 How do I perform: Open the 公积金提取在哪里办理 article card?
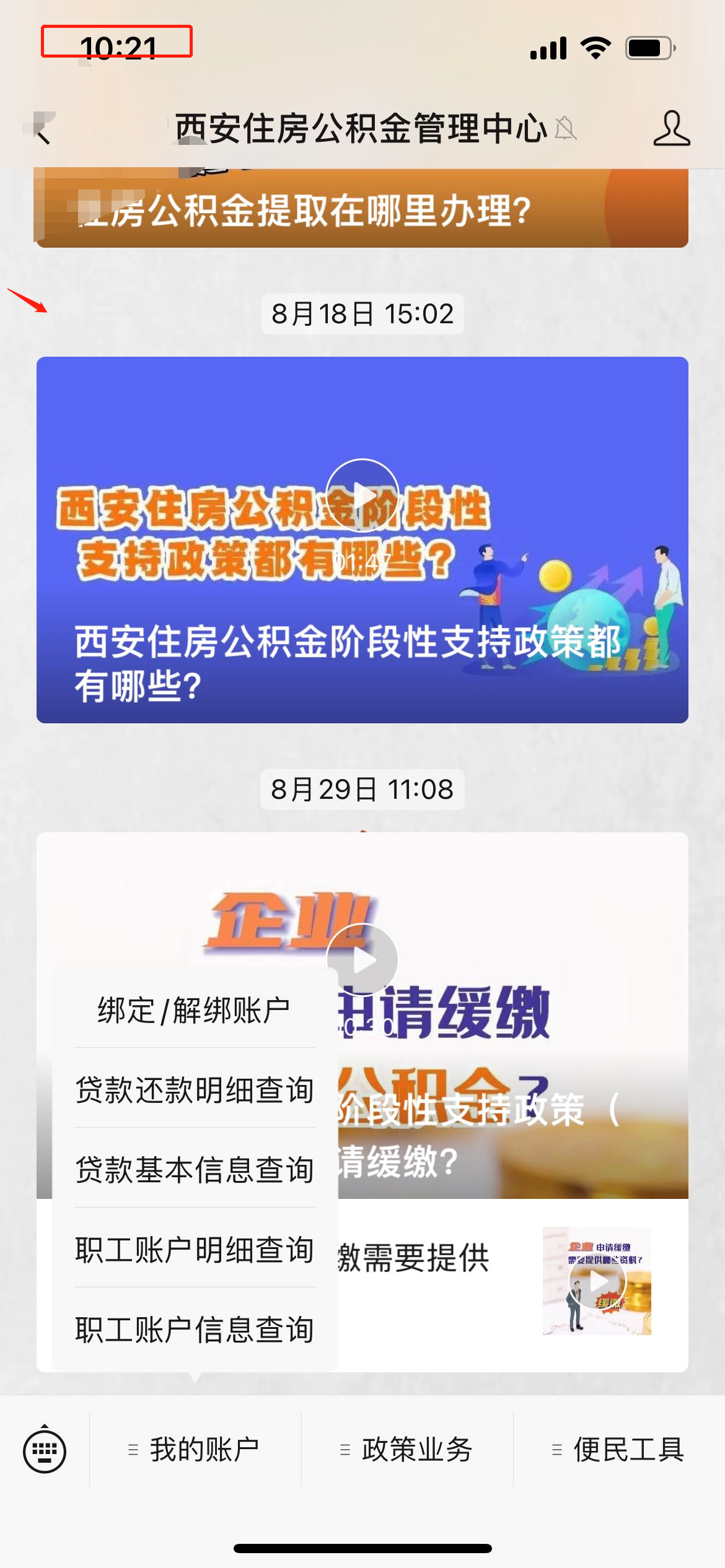click(362, 209)
